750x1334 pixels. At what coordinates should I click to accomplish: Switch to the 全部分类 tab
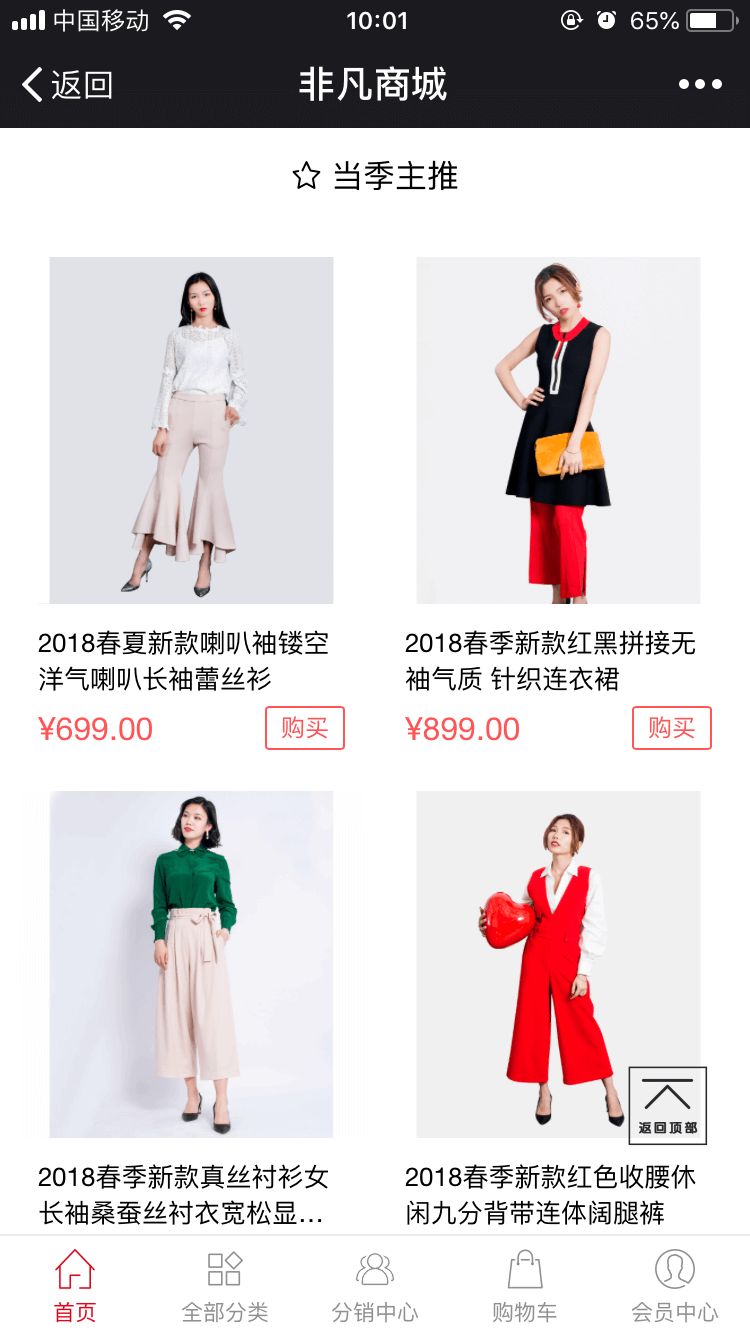coord(225,1285)
